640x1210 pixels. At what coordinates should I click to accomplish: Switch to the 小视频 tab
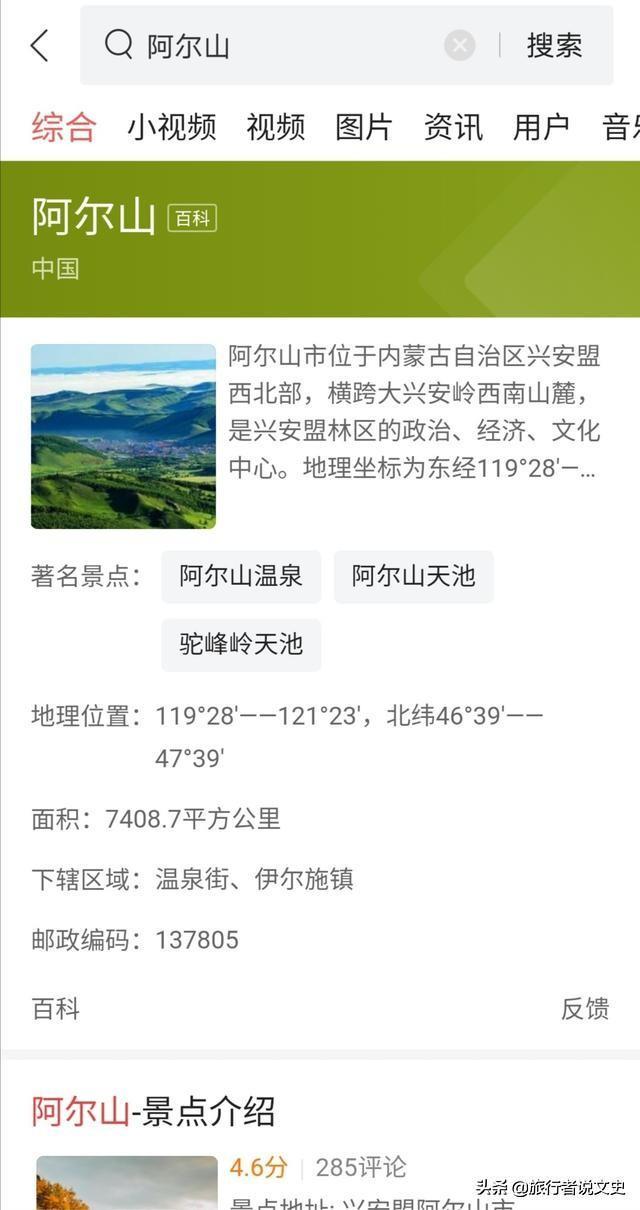tap(171, 127)
